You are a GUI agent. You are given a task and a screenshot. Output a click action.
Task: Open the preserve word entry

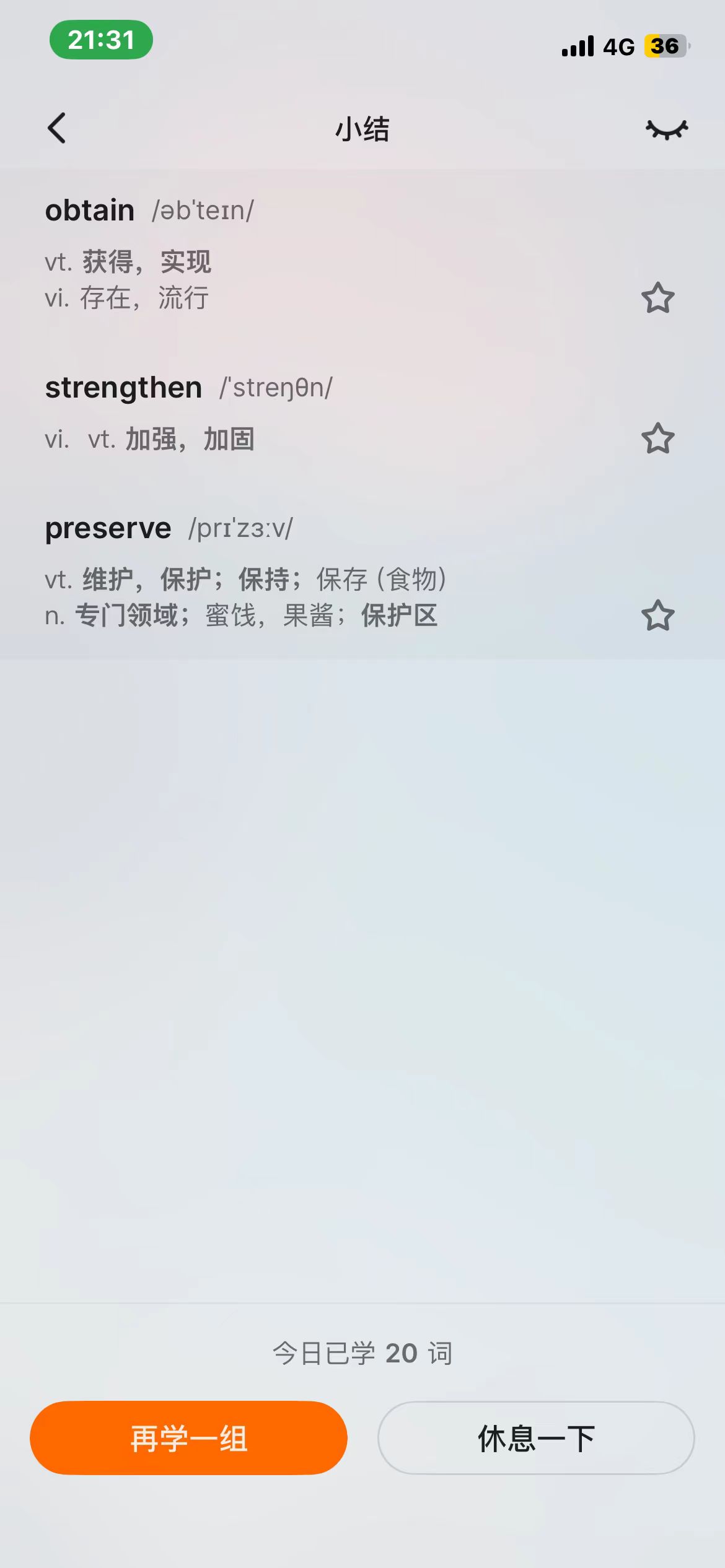click(108, 528)
